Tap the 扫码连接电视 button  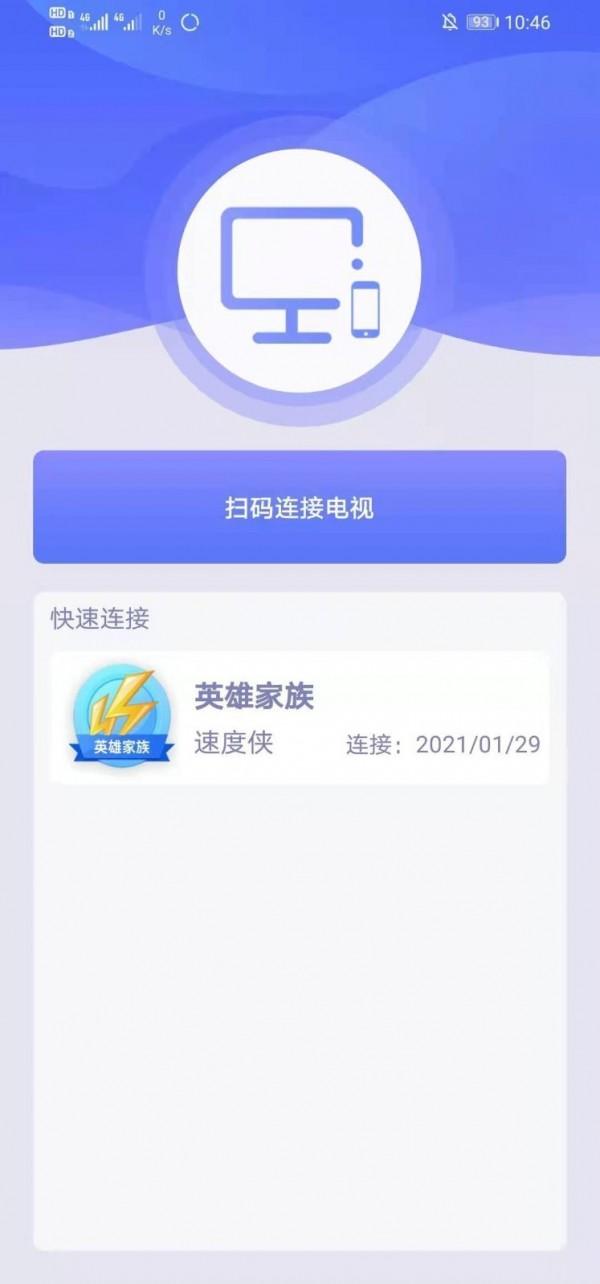[299, 507]
